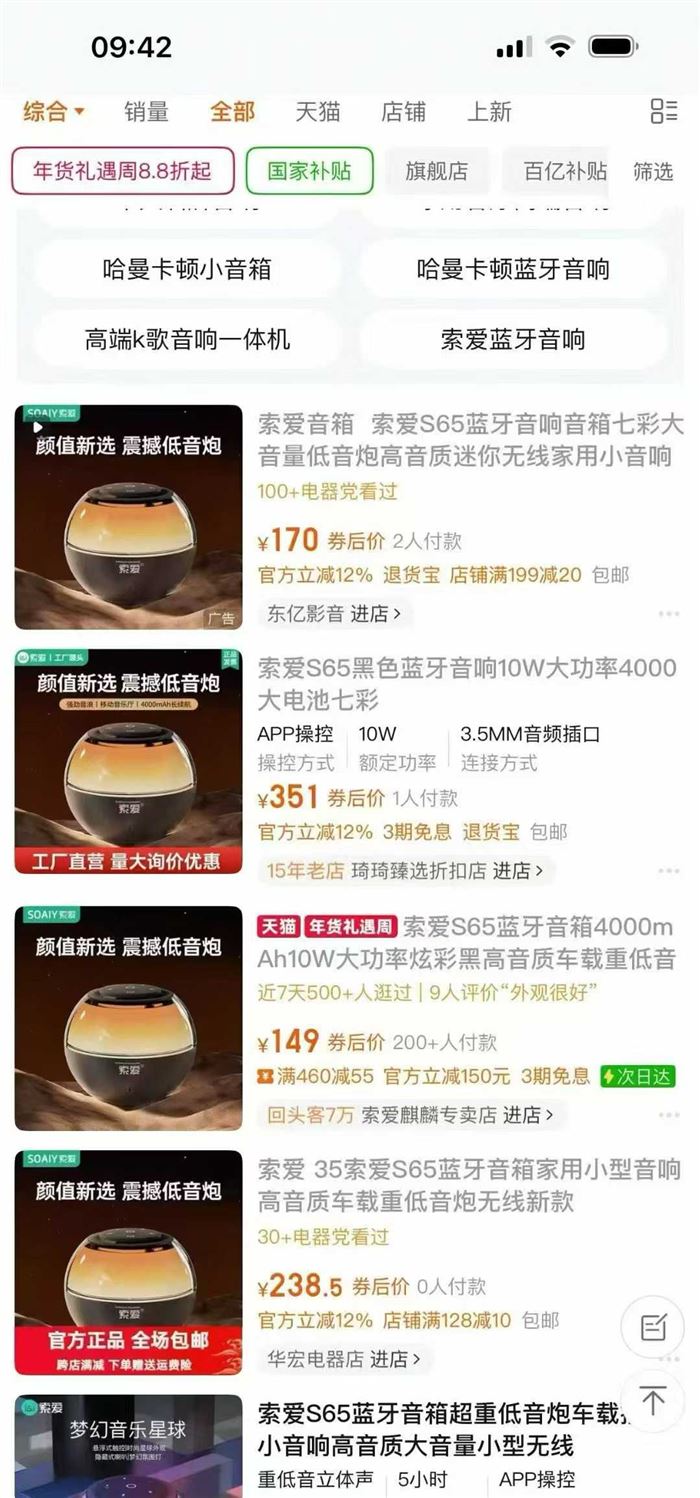The width and height of the screenshot is (700, 1498).
Task: Enable the 国家补贴 filter chip
Action: click(309, 171)
